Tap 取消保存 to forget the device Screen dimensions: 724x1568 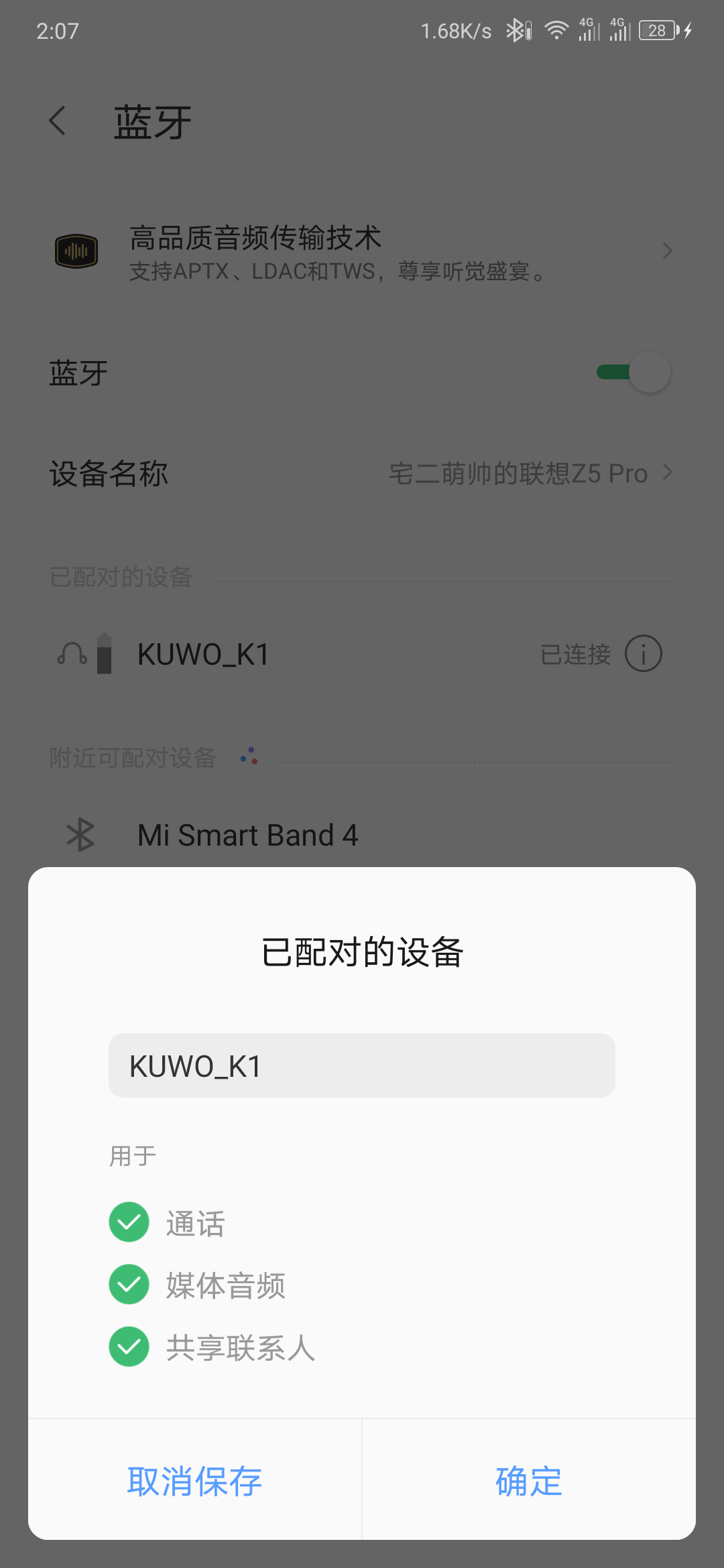click(x=194, y=1481)
